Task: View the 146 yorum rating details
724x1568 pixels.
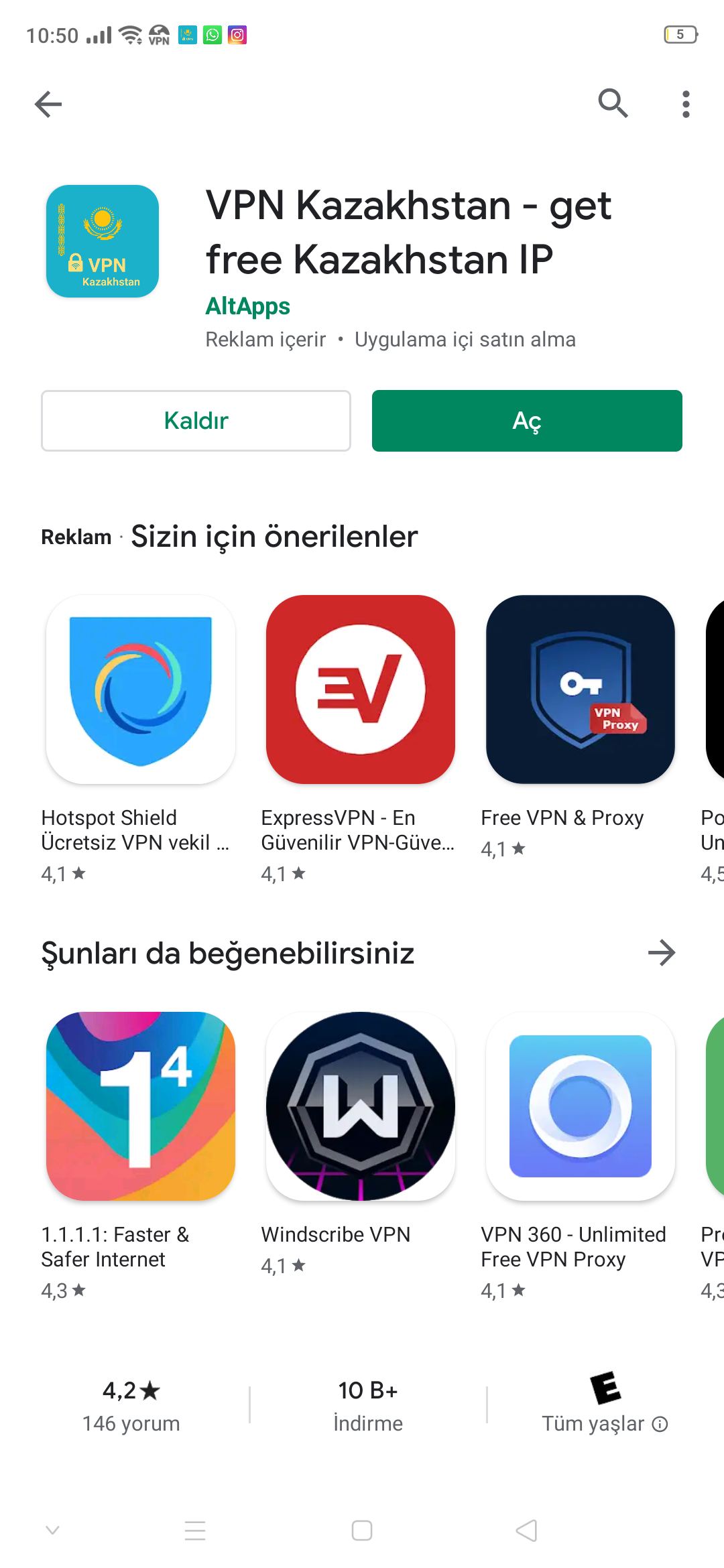Action: 131,1405
